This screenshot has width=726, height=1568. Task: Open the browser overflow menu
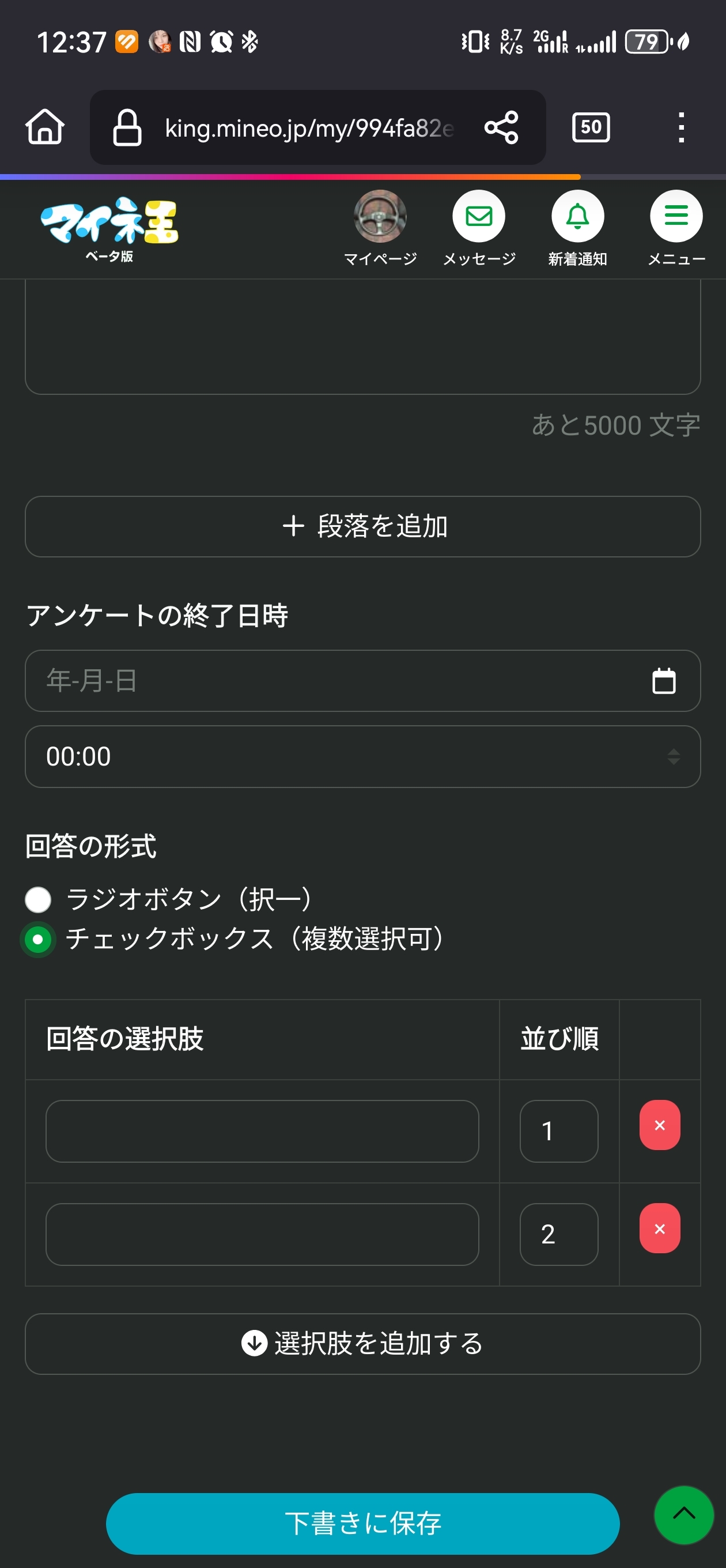click(x=681, y=127)
